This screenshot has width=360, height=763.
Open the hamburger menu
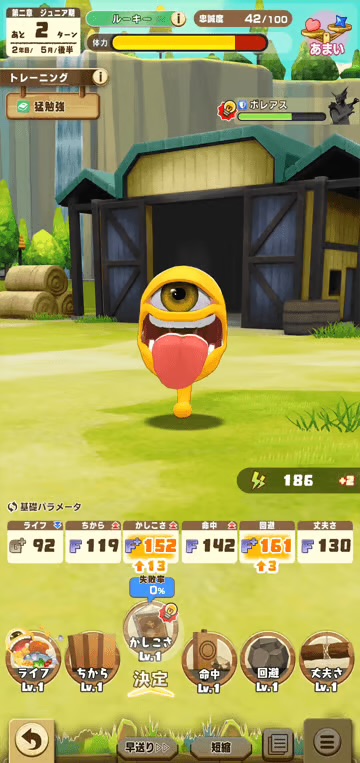click(x=327, y=742)
